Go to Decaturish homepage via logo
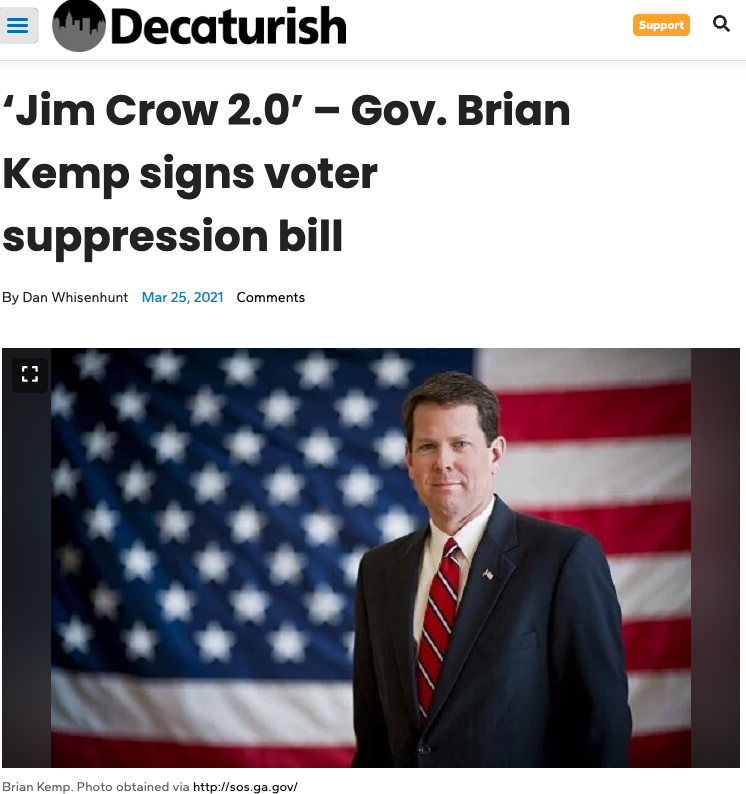This screenshot has width=746, height=794. pos(200,26)
